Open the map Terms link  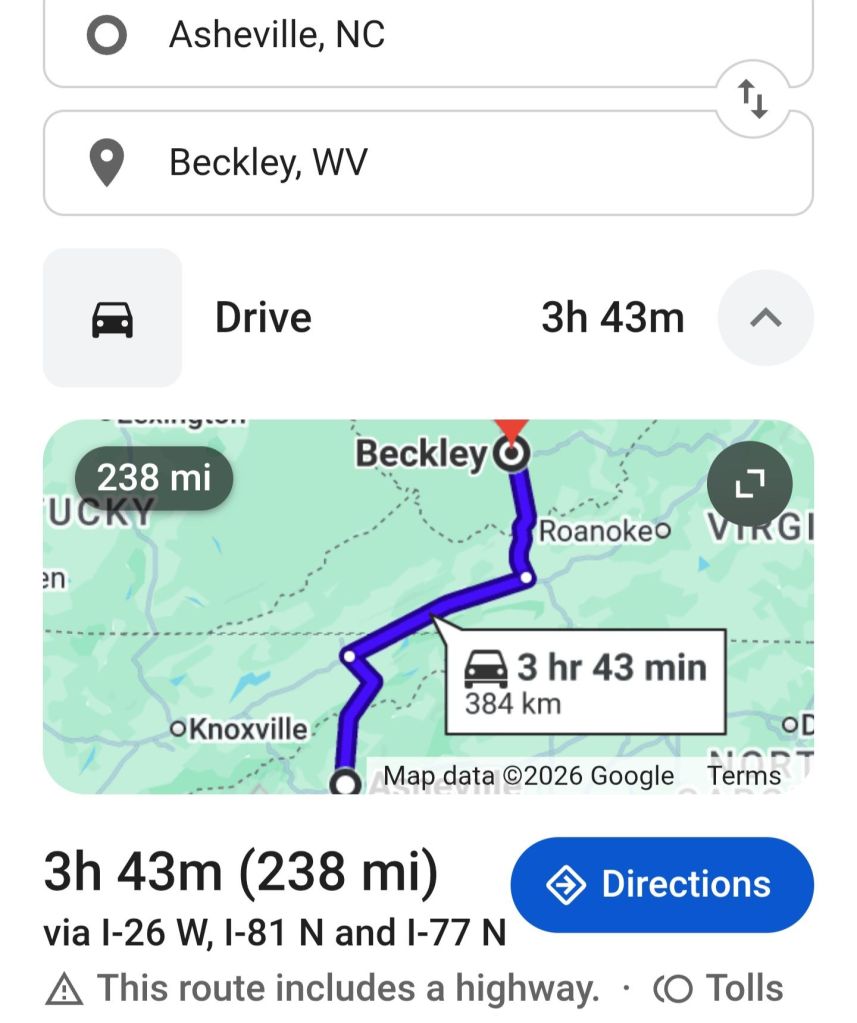point(743,776)
